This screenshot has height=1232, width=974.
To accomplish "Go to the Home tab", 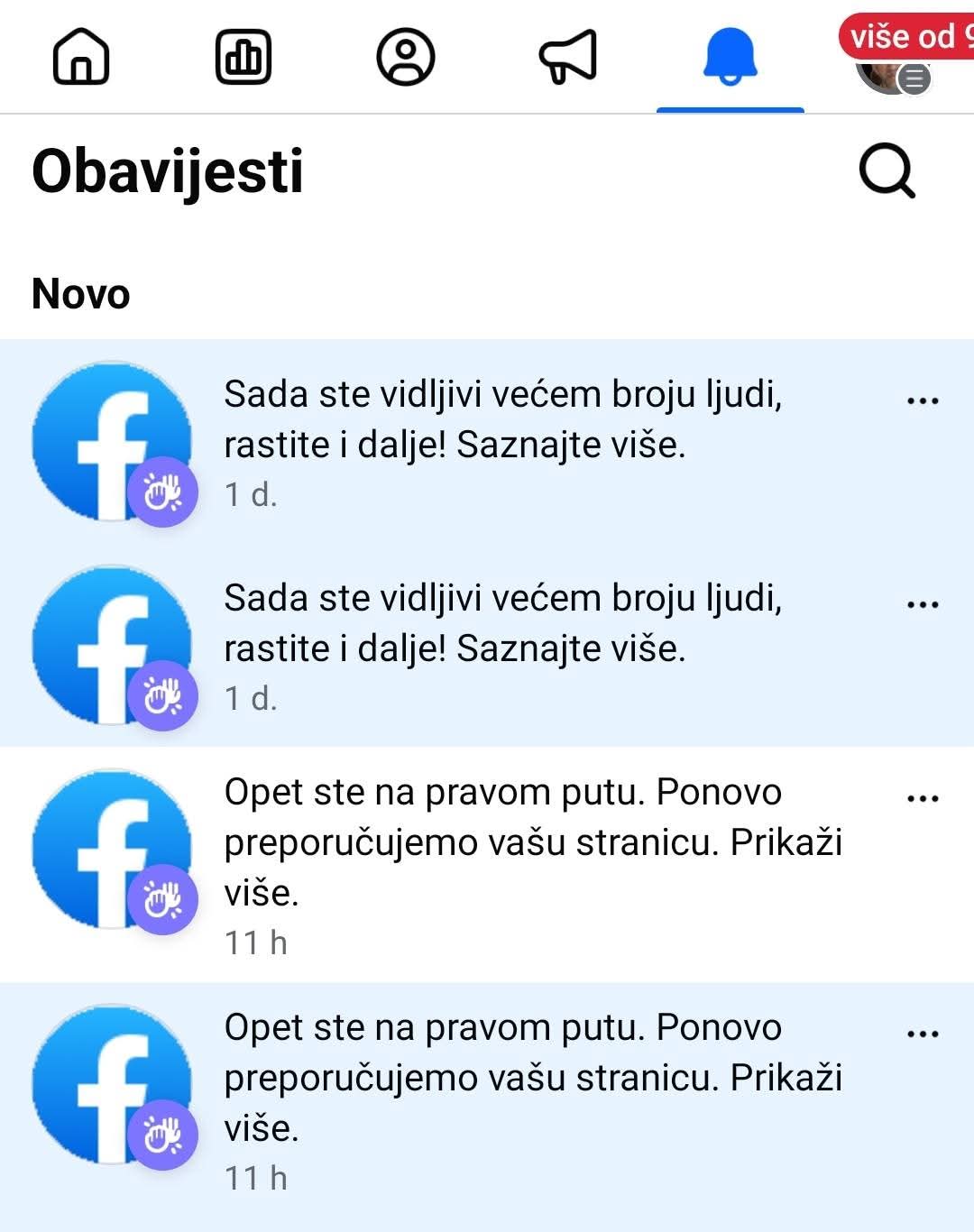I will coord(81,57).
